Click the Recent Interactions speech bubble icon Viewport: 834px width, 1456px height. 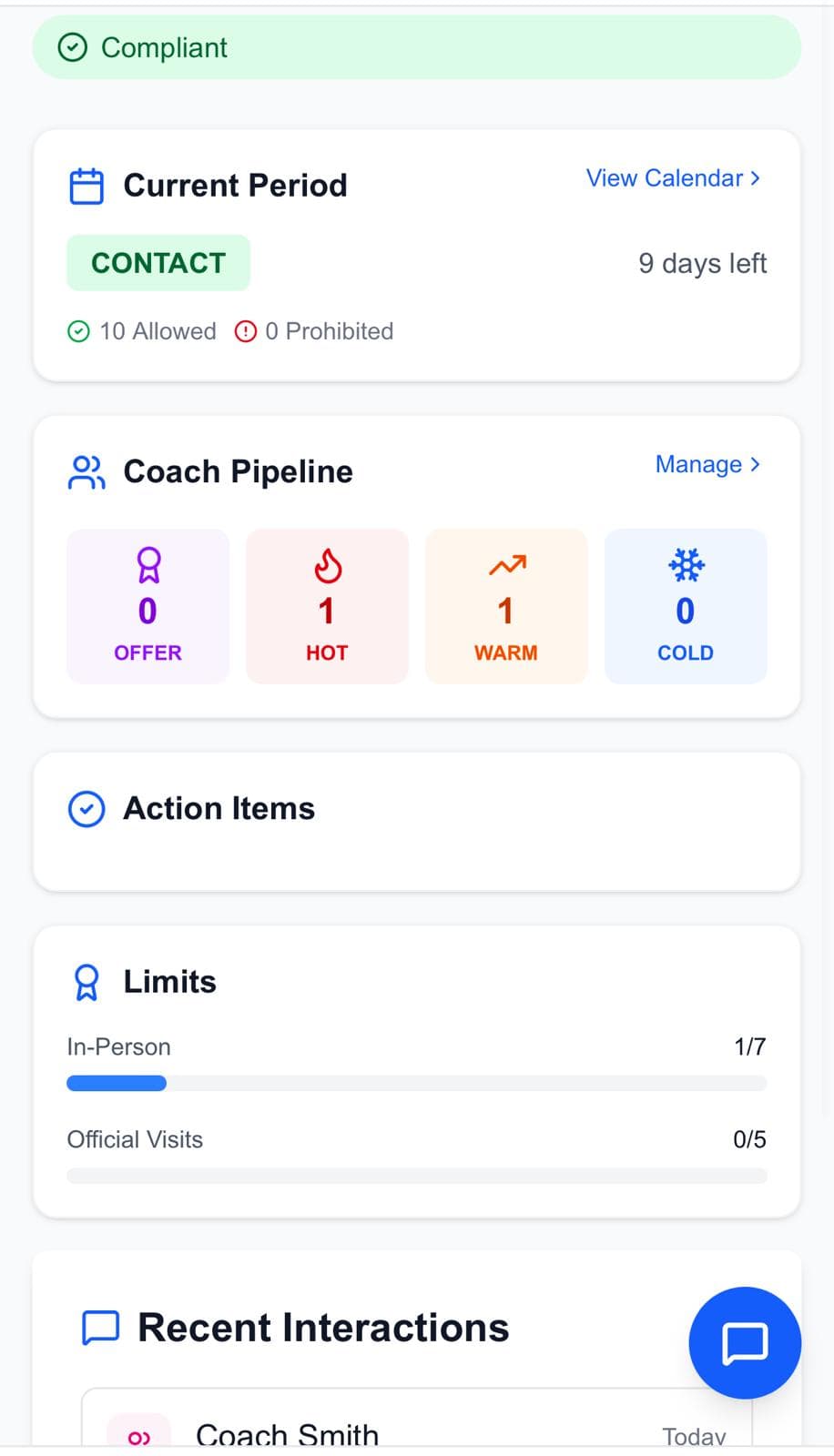101,1327
